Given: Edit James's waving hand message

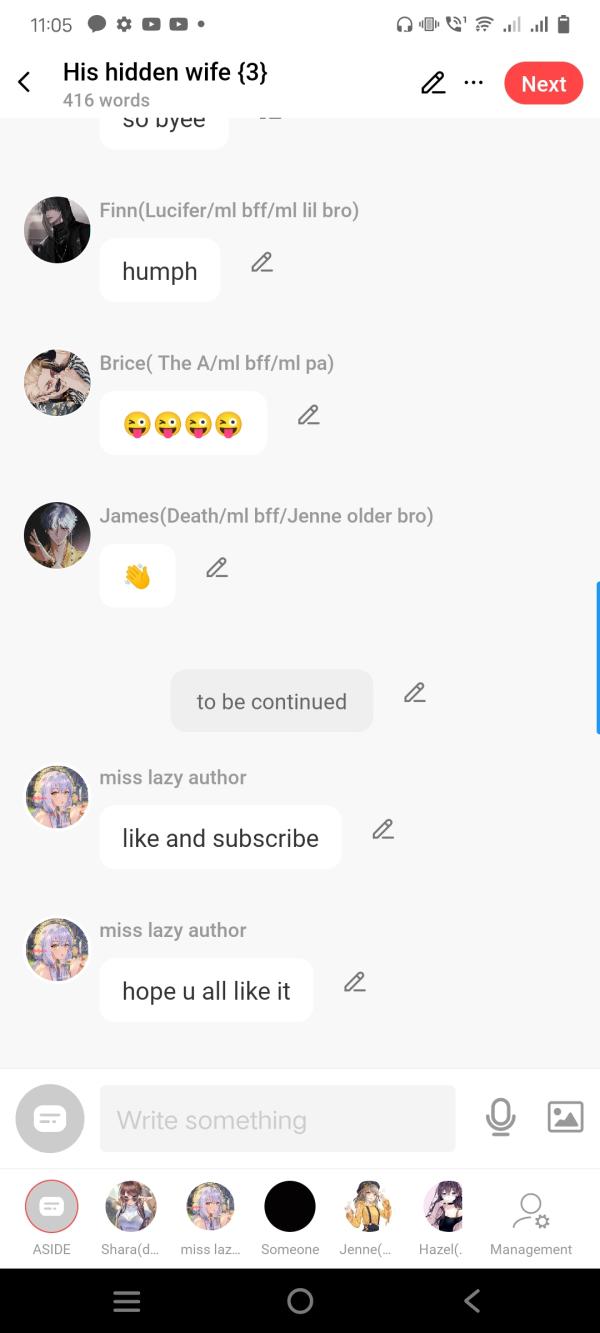Looking at the screenshot, I should pos(217,568).
